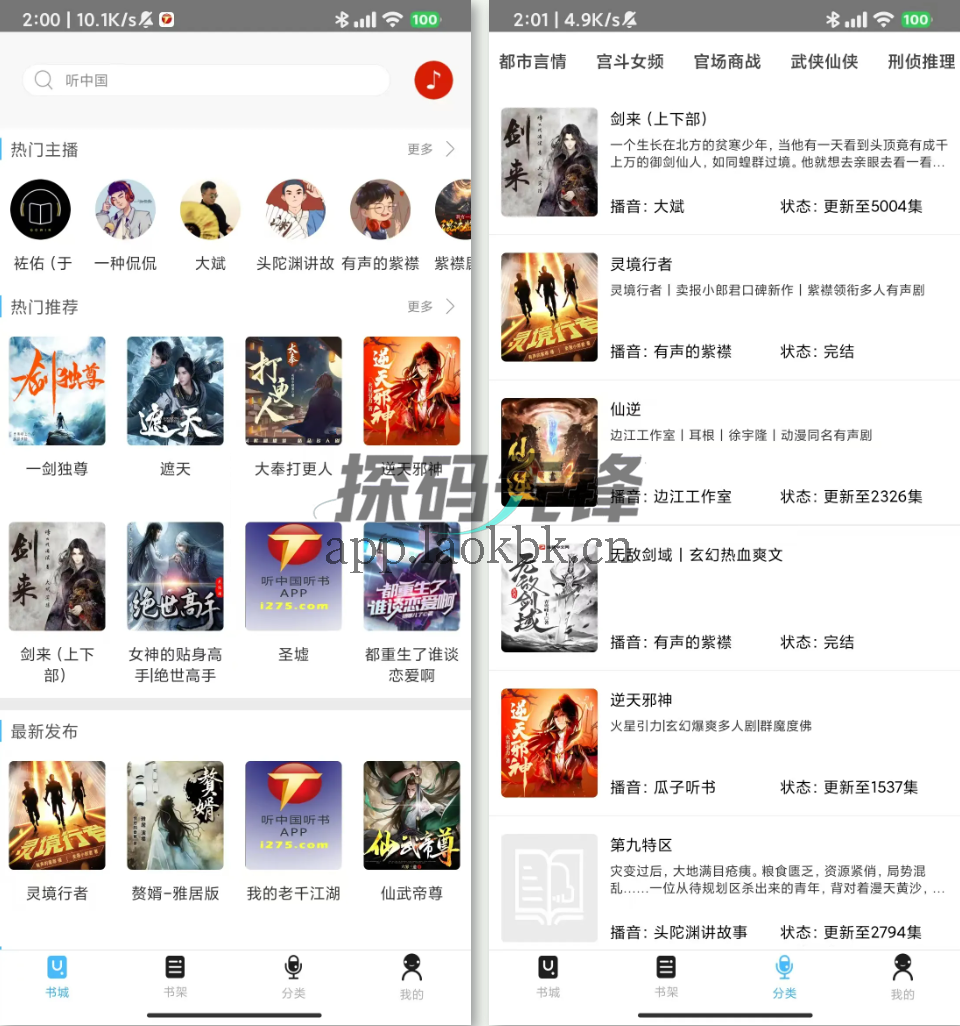Select 有声的紫襟 broadcaster avatar

pyautogui.click(x=379, y=209)
